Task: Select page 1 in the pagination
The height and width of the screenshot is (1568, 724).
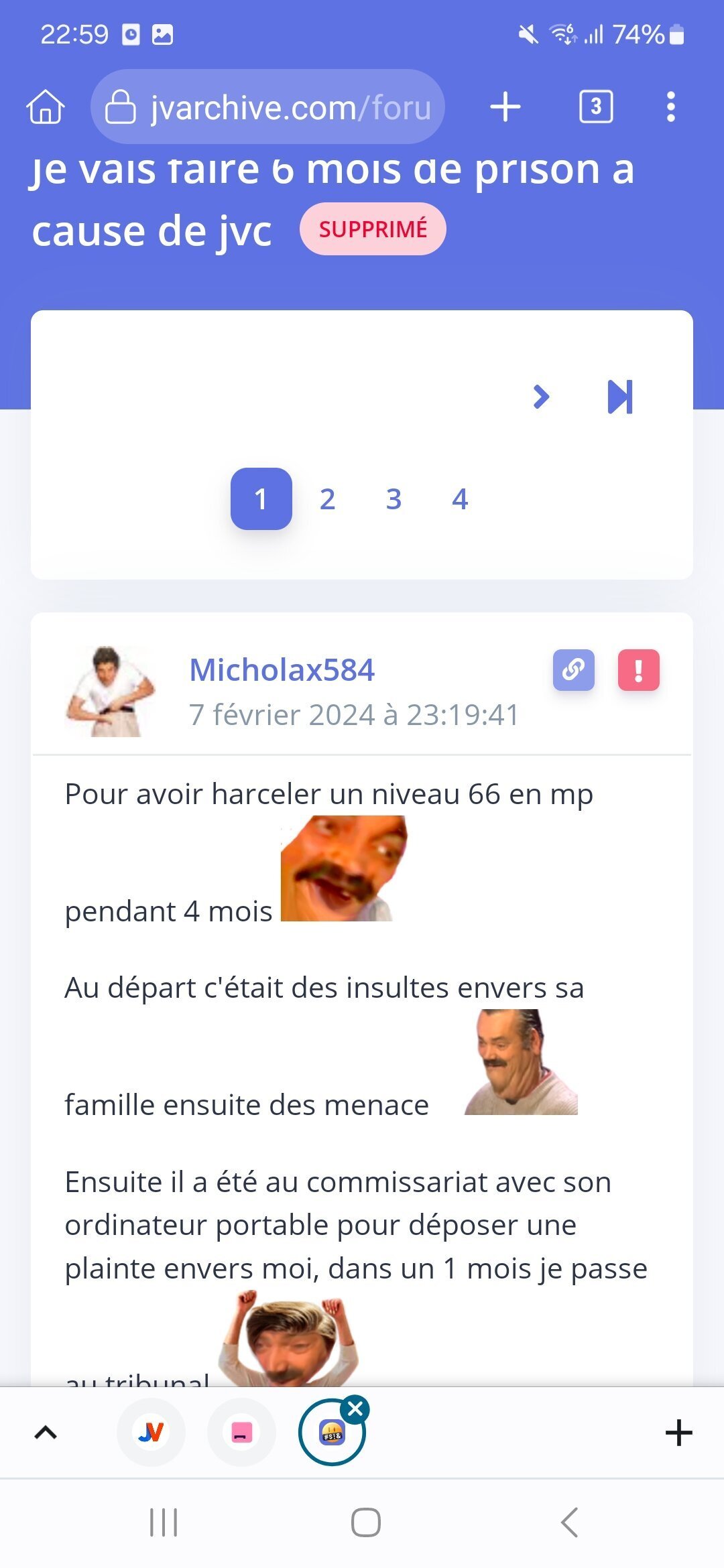Action: pos(261,499)
